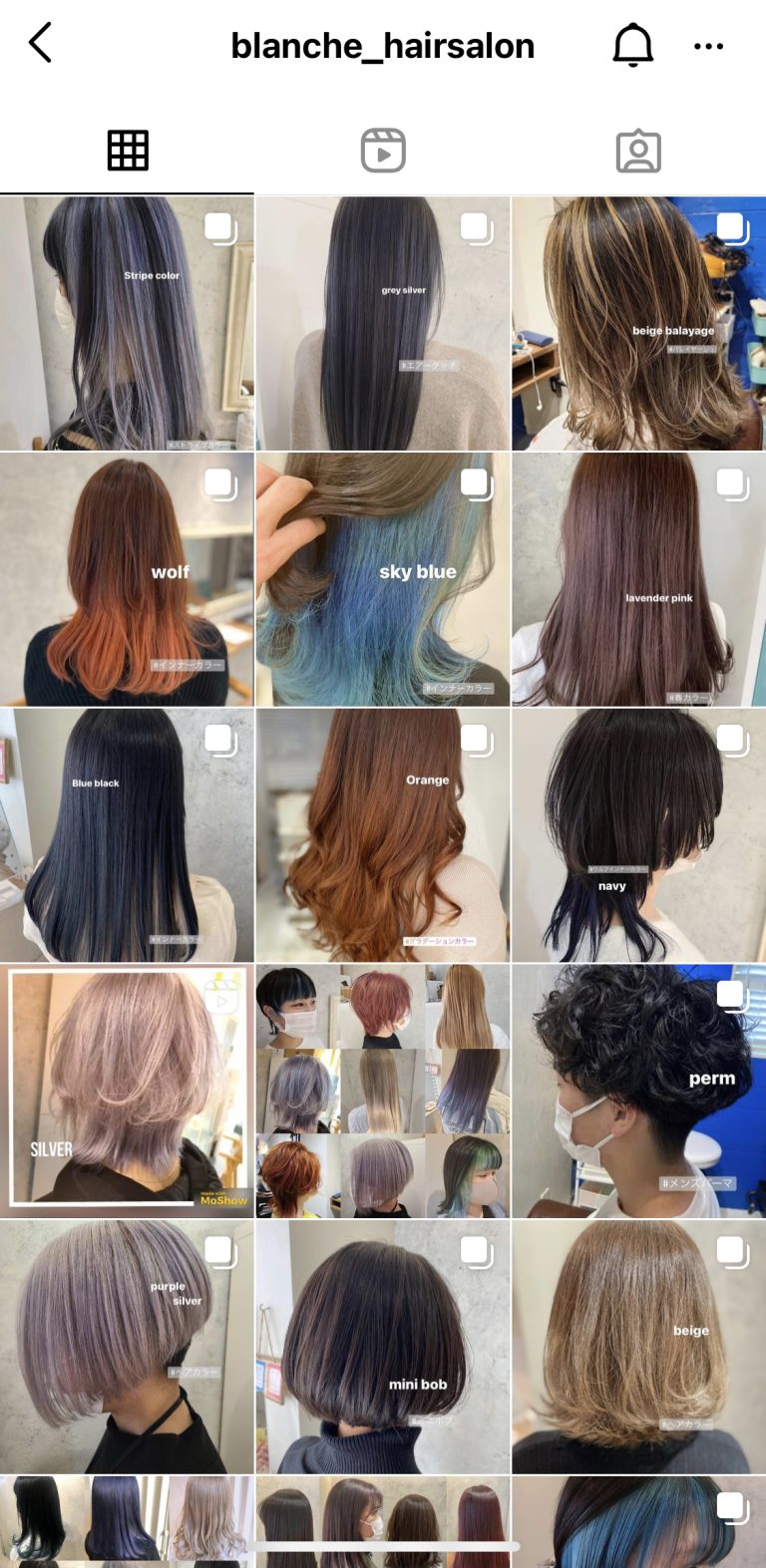This screenshot has width=766, height=1568.
Task: Open the three-dot overflow menu
Action: click(x=708, y=46)
